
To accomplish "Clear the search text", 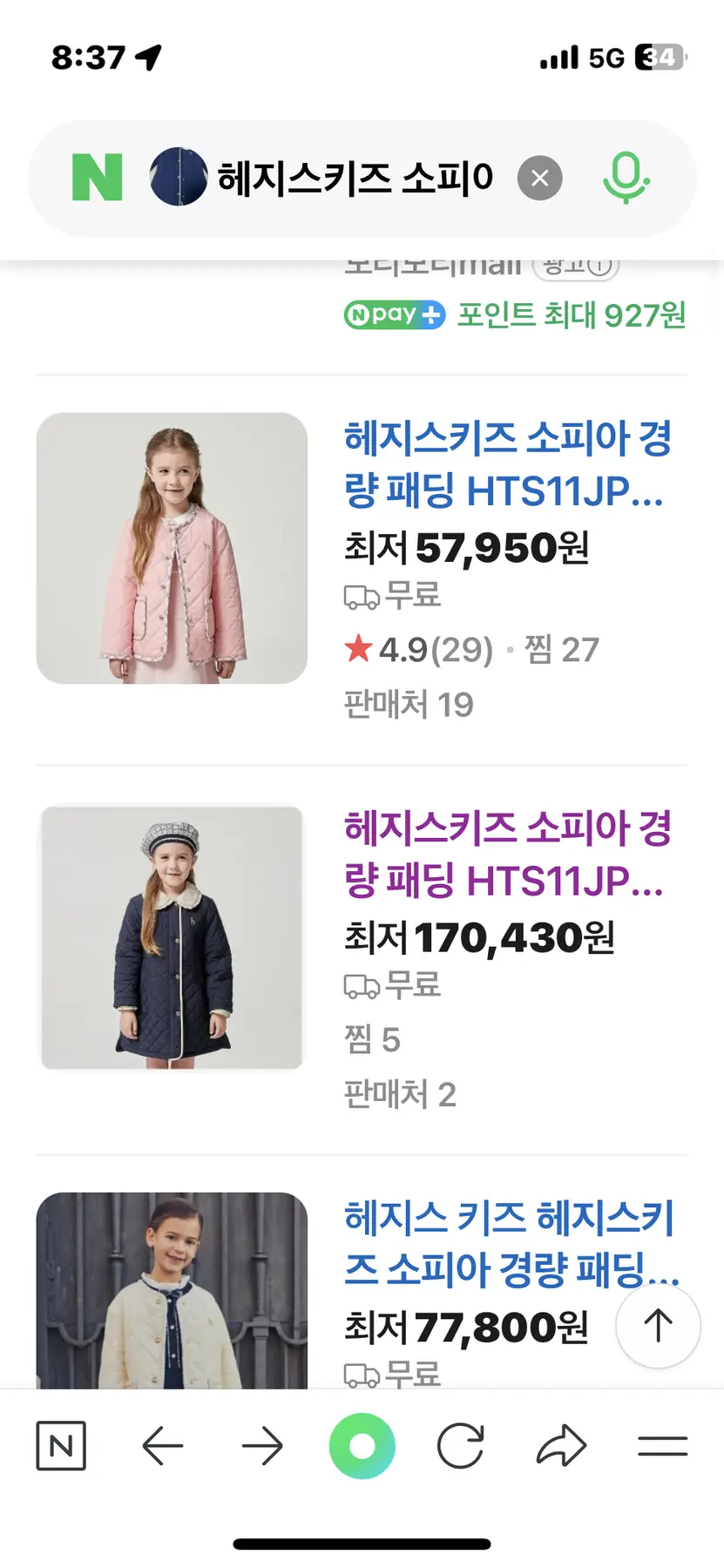I will click(539, 178).
